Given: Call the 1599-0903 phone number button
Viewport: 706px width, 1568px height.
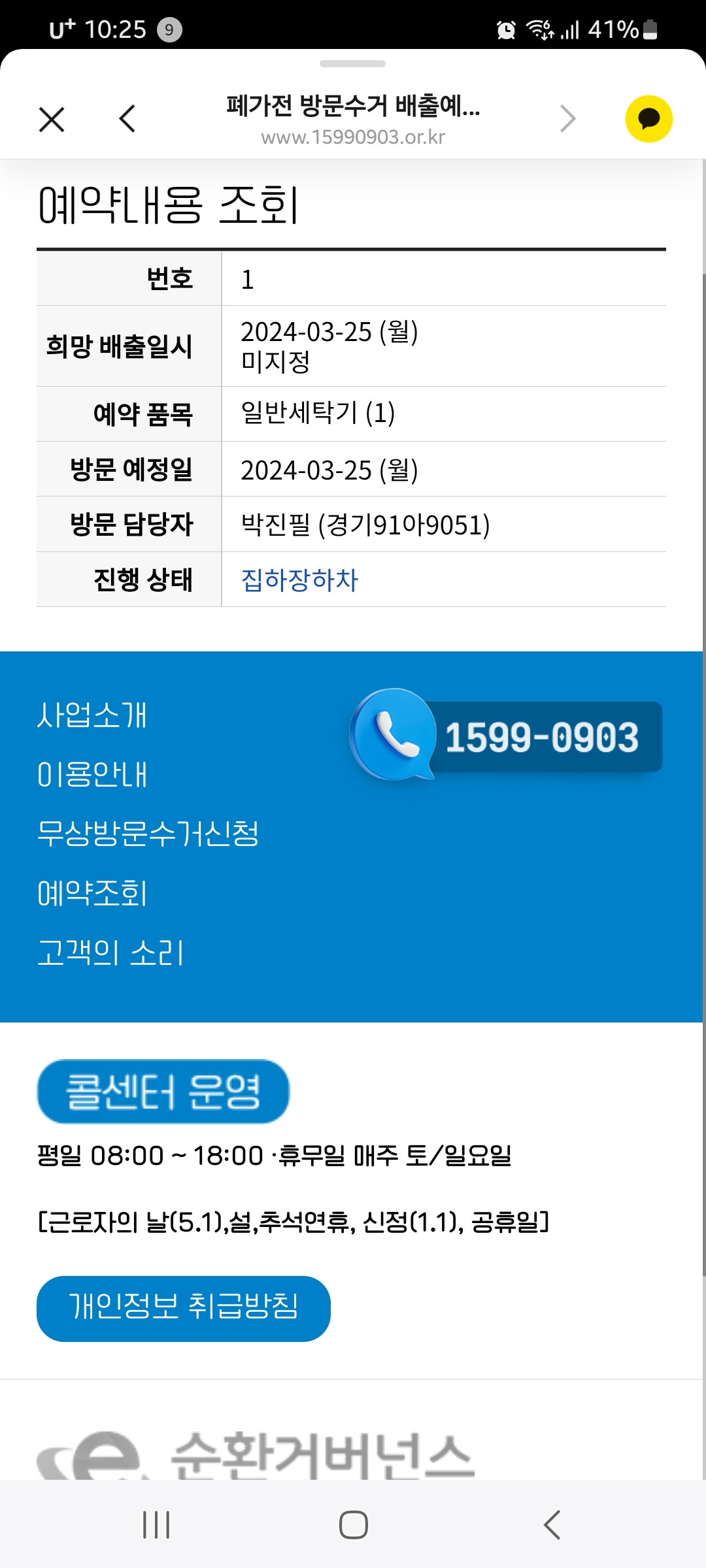Looking at the screenshot, I should pos(507,736).
